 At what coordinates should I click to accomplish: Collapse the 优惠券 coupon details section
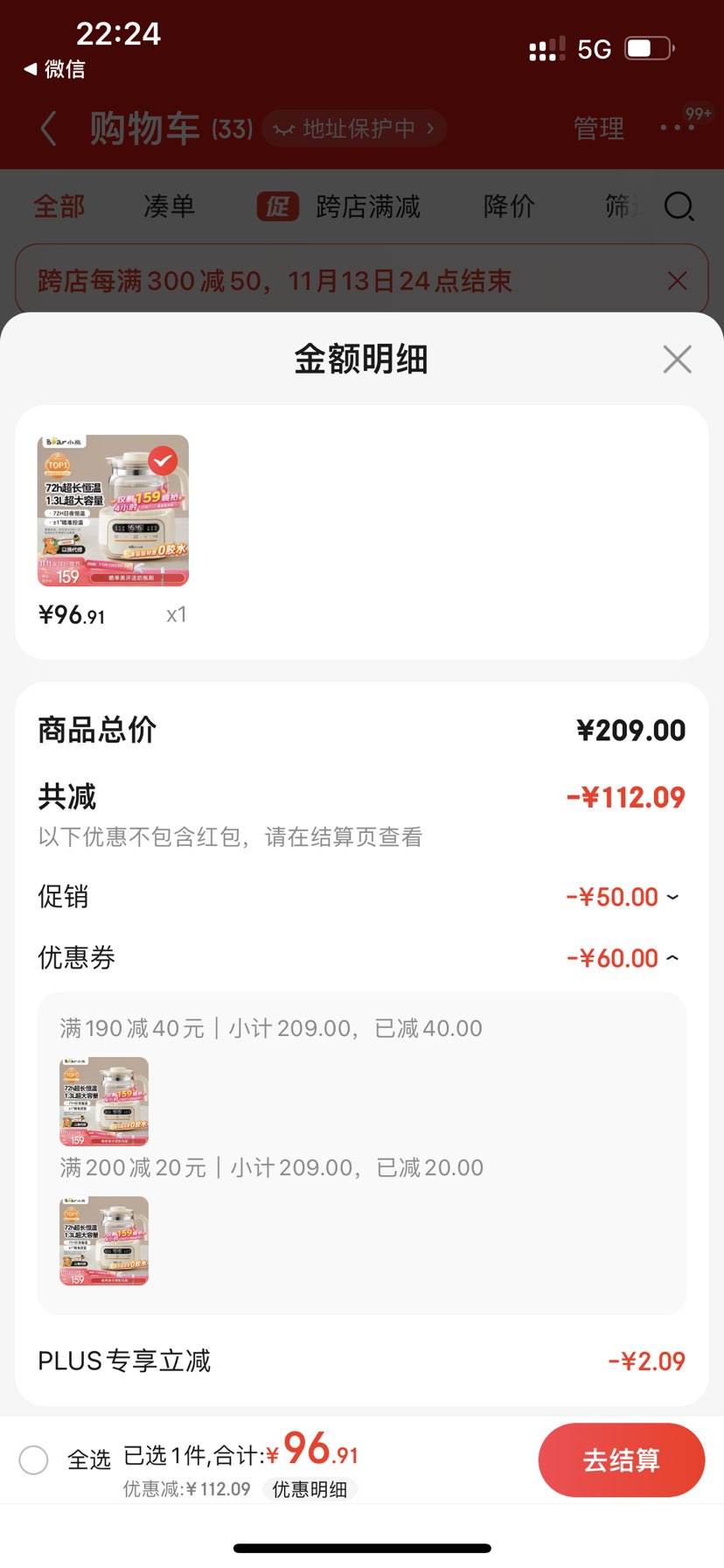671,956
